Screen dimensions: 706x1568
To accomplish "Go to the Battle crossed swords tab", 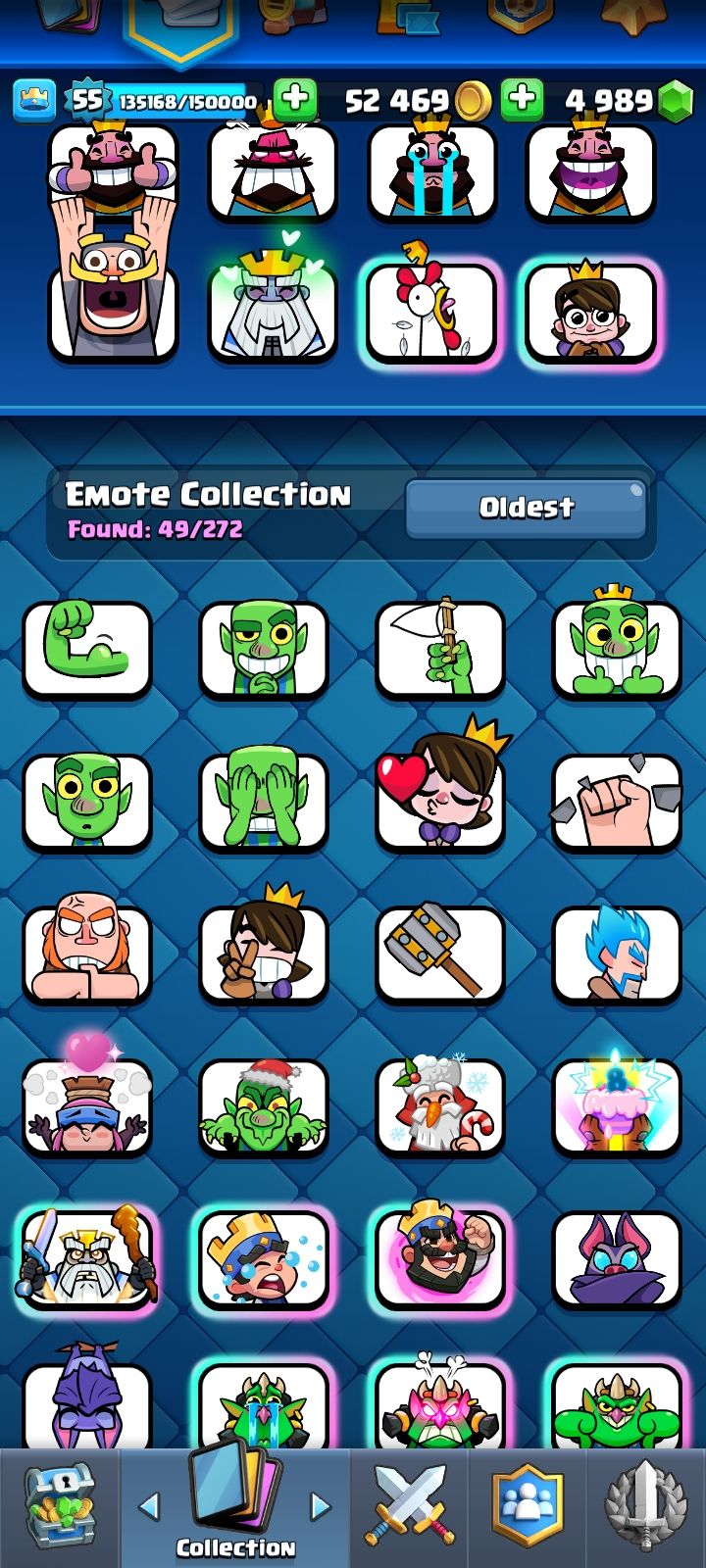I will coord(409,1507).
